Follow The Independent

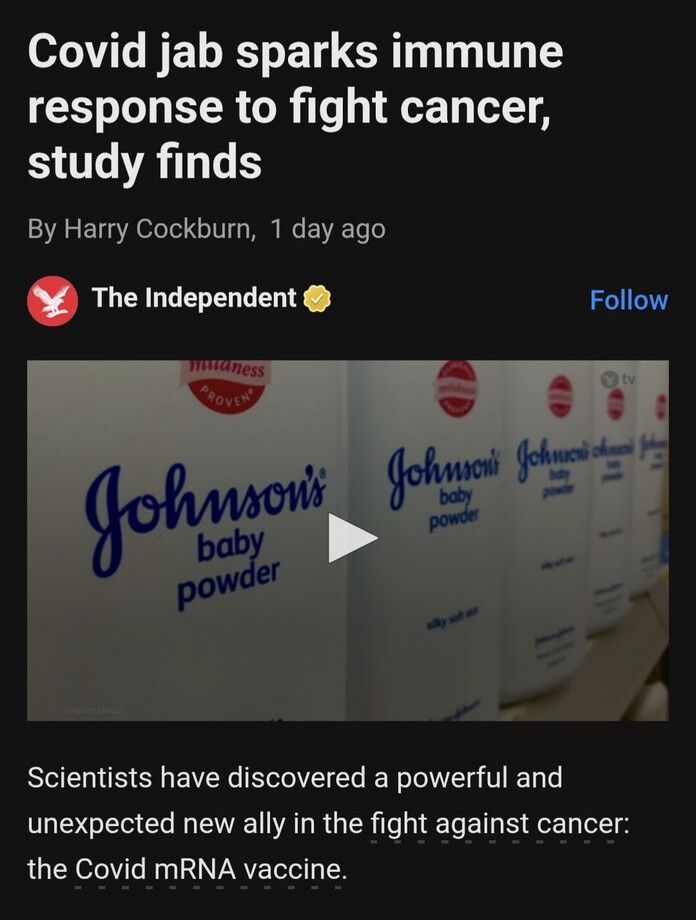pos(628,300)
